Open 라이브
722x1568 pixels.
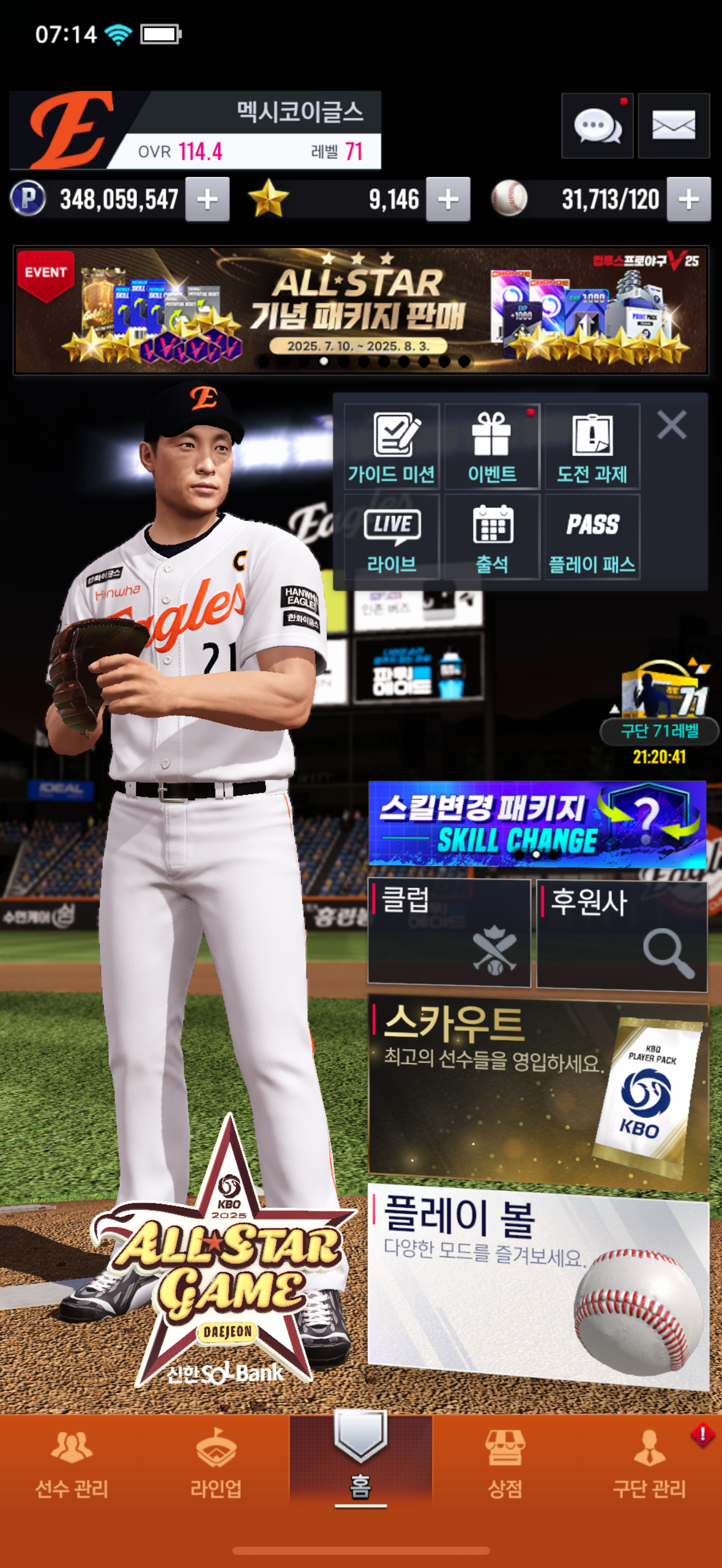392,537
